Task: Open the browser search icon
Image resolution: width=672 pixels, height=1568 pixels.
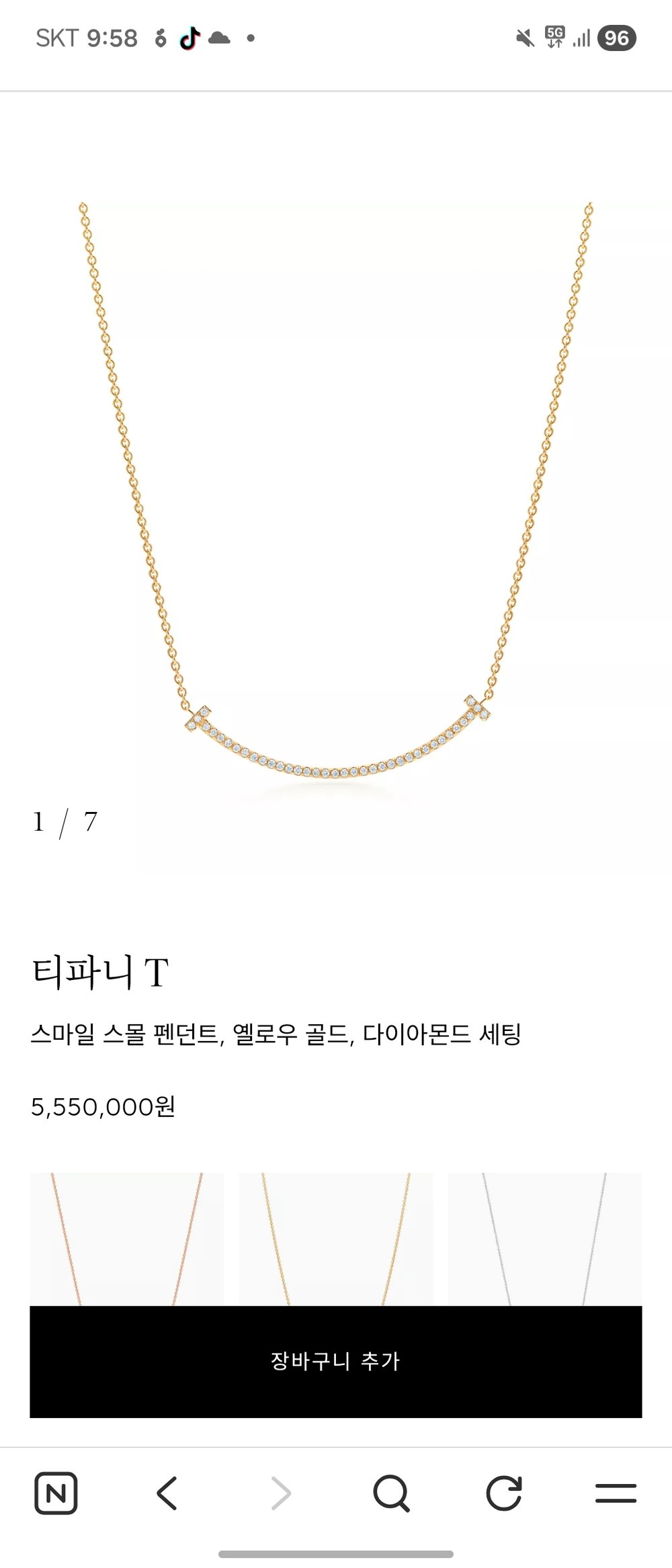Action: point(391,1493)
